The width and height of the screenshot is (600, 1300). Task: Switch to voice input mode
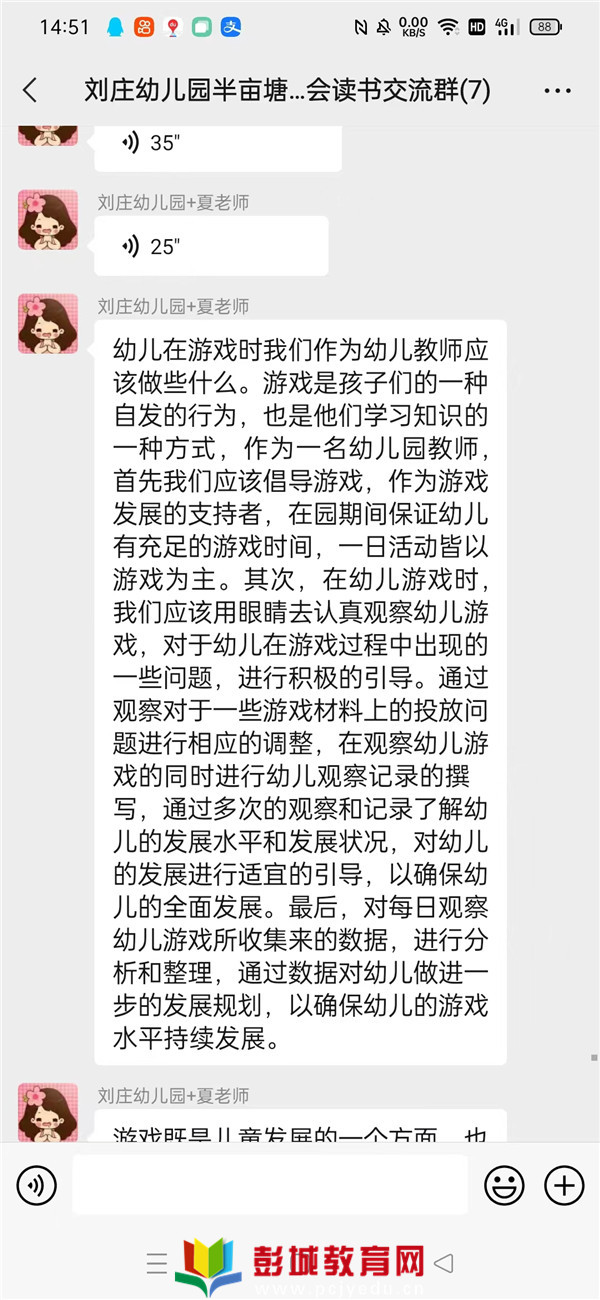pyautogui.click(x=37, y=1186)
